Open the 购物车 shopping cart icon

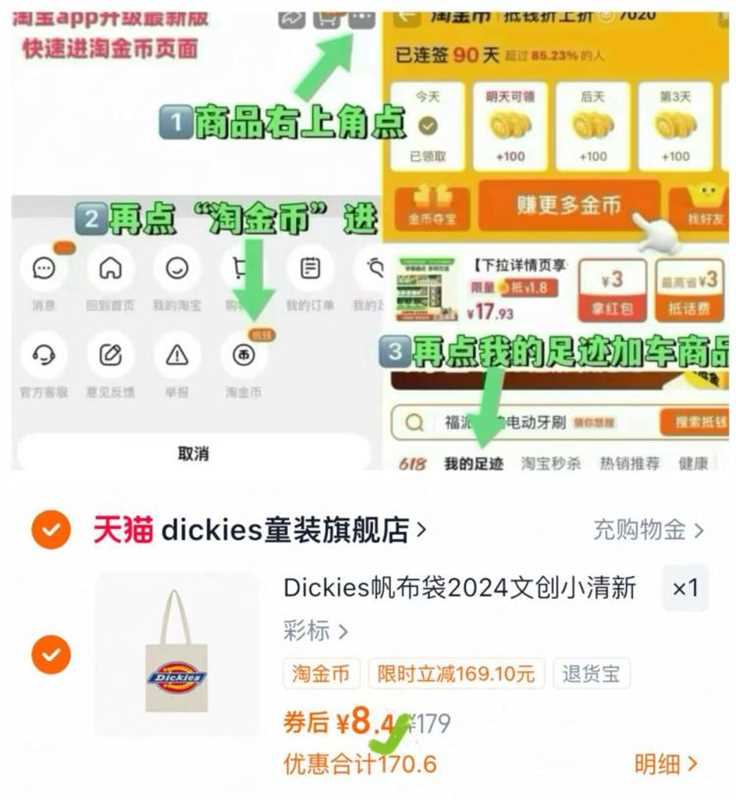tap(243, 270)
